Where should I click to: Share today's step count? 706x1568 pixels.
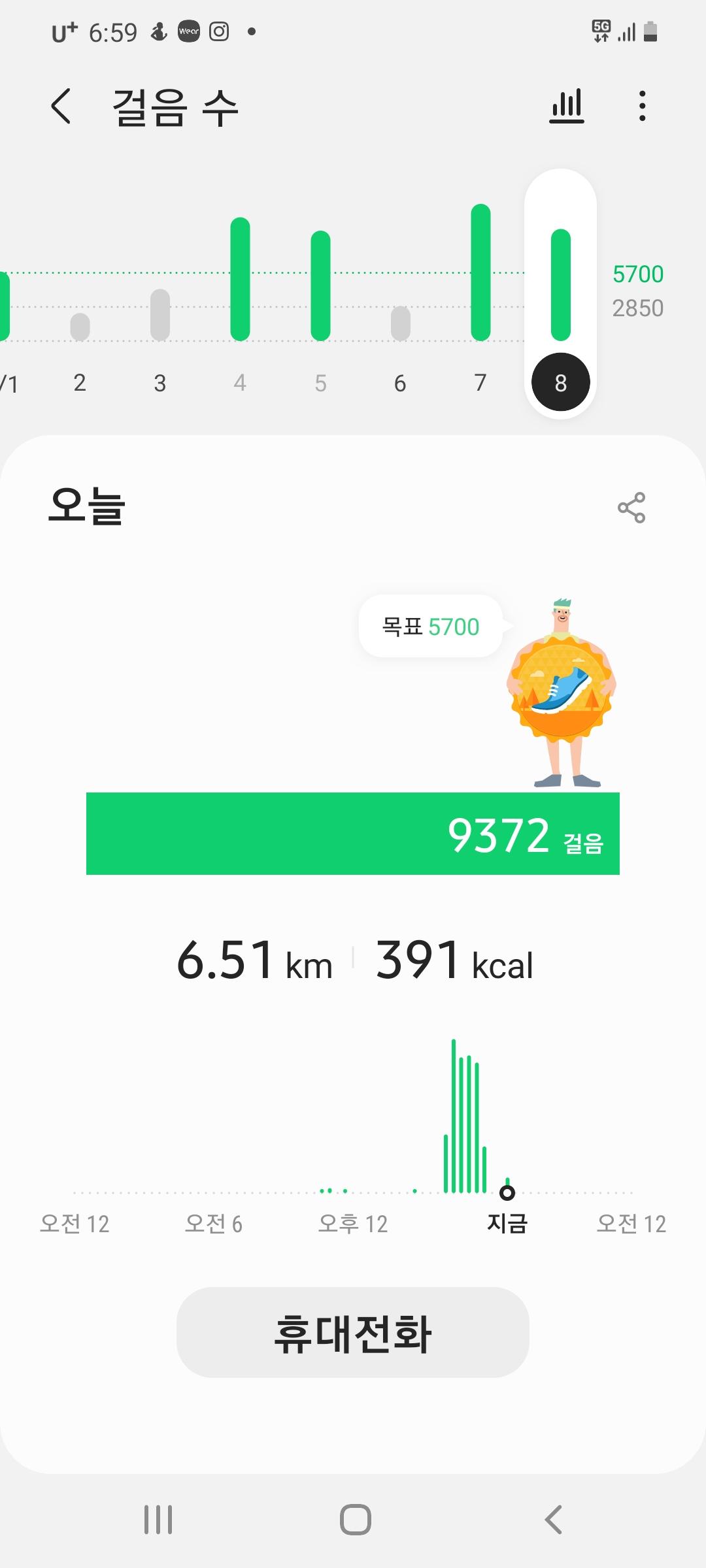pos(631,508)
